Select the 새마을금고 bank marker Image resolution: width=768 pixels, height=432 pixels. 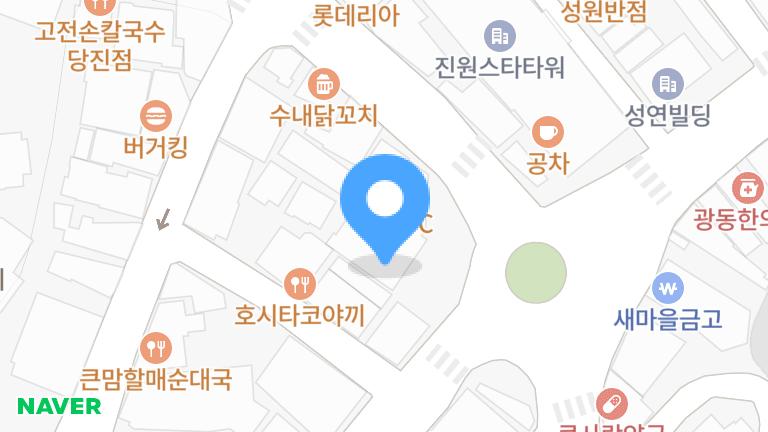(x=668, y=289)
